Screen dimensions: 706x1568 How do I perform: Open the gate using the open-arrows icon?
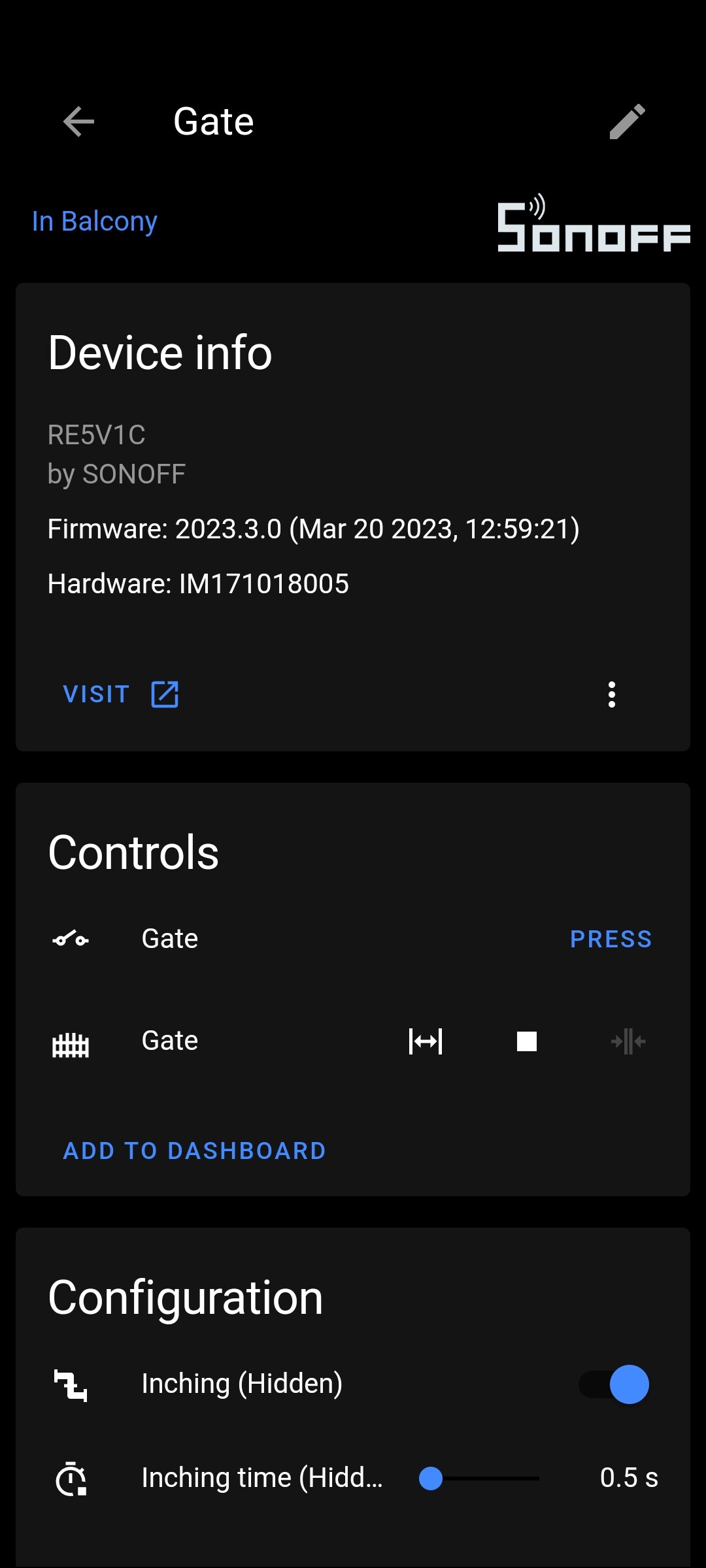click(x=426, y=1041)
